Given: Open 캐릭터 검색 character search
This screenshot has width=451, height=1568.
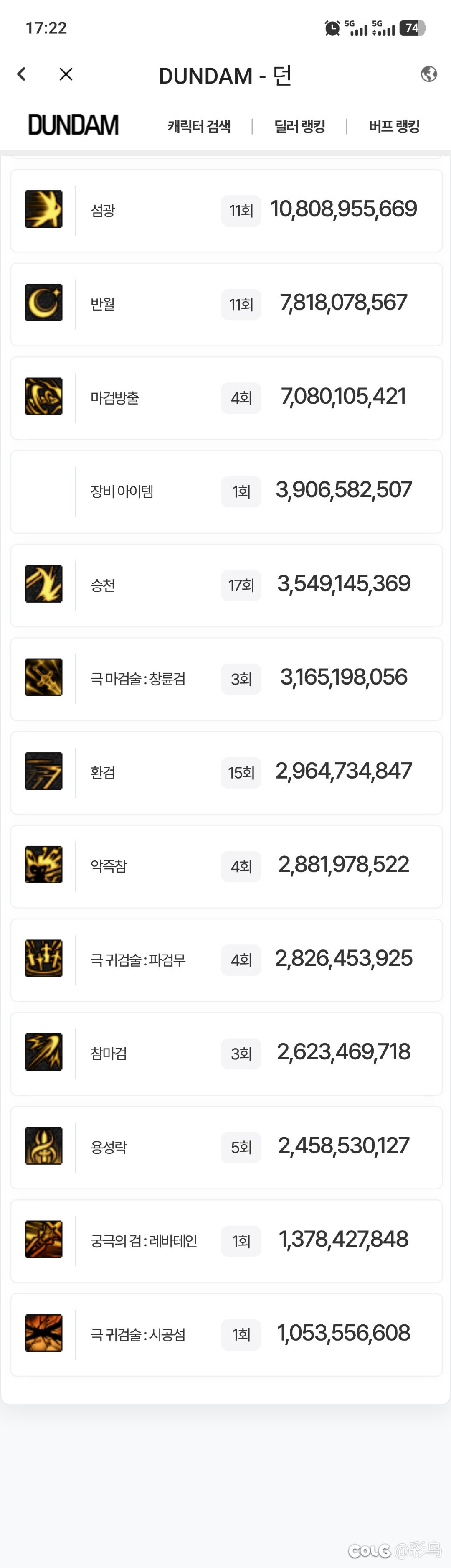Looking at the screenshot, I should pos(199,127).
